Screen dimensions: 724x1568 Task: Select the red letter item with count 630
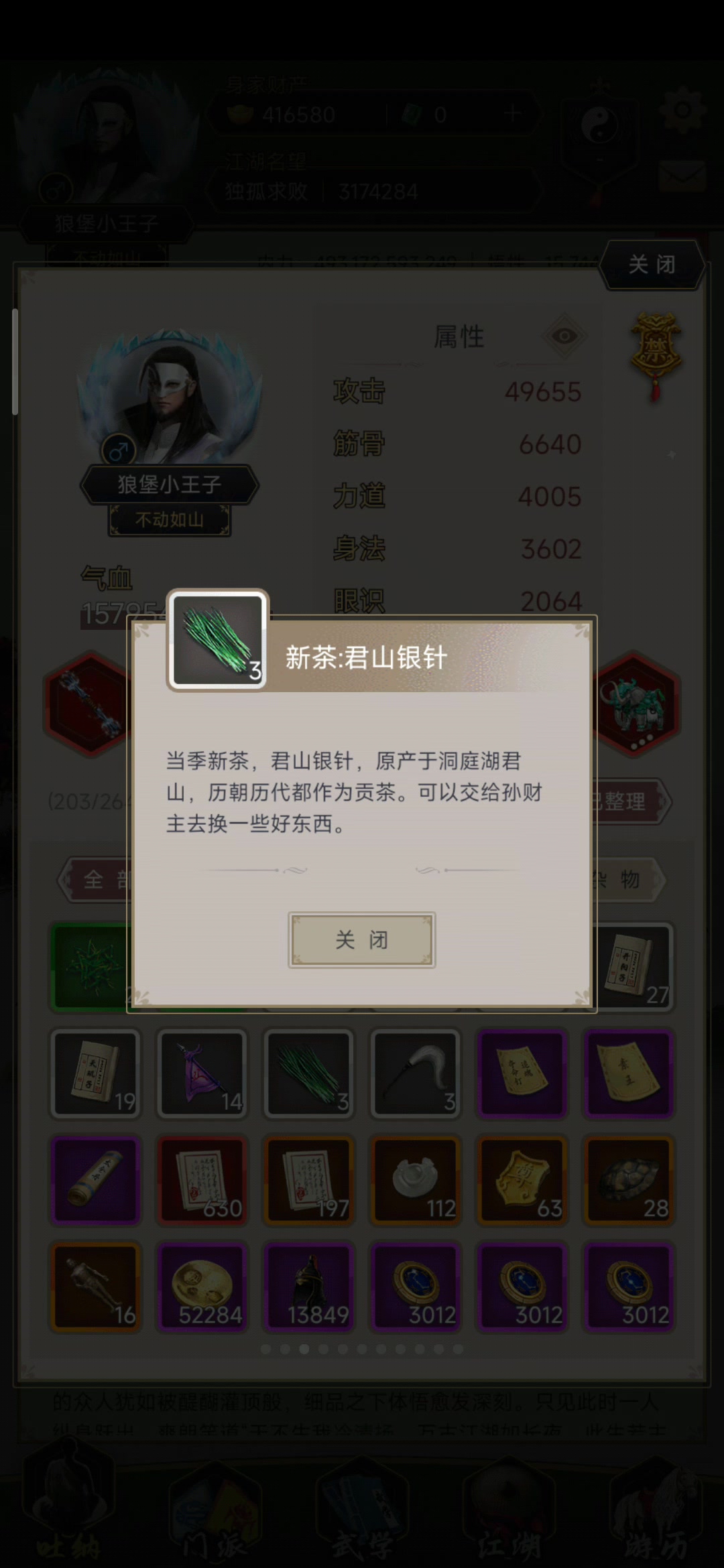[202, 1181]
